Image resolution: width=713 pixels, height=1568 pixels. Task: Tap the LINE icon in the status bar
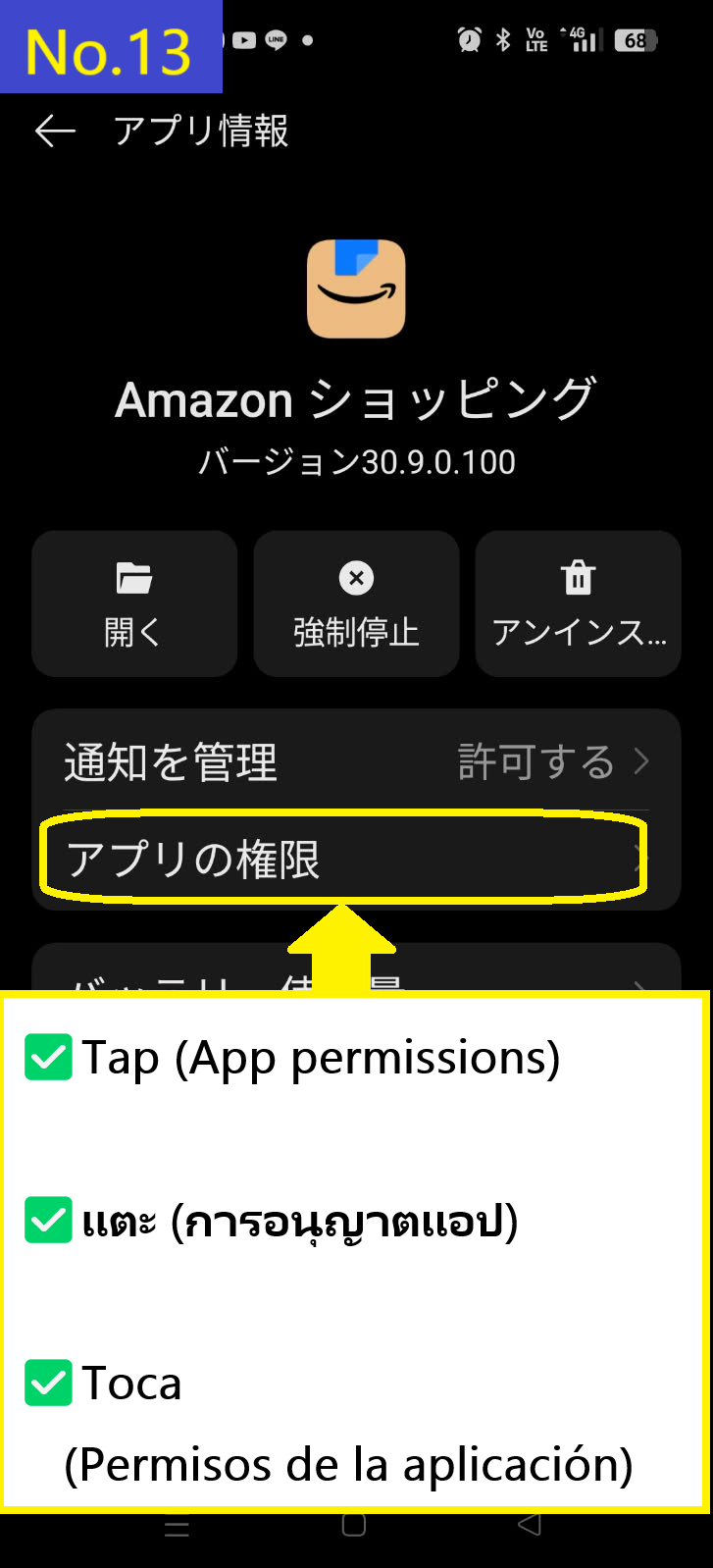pos(276,40)
